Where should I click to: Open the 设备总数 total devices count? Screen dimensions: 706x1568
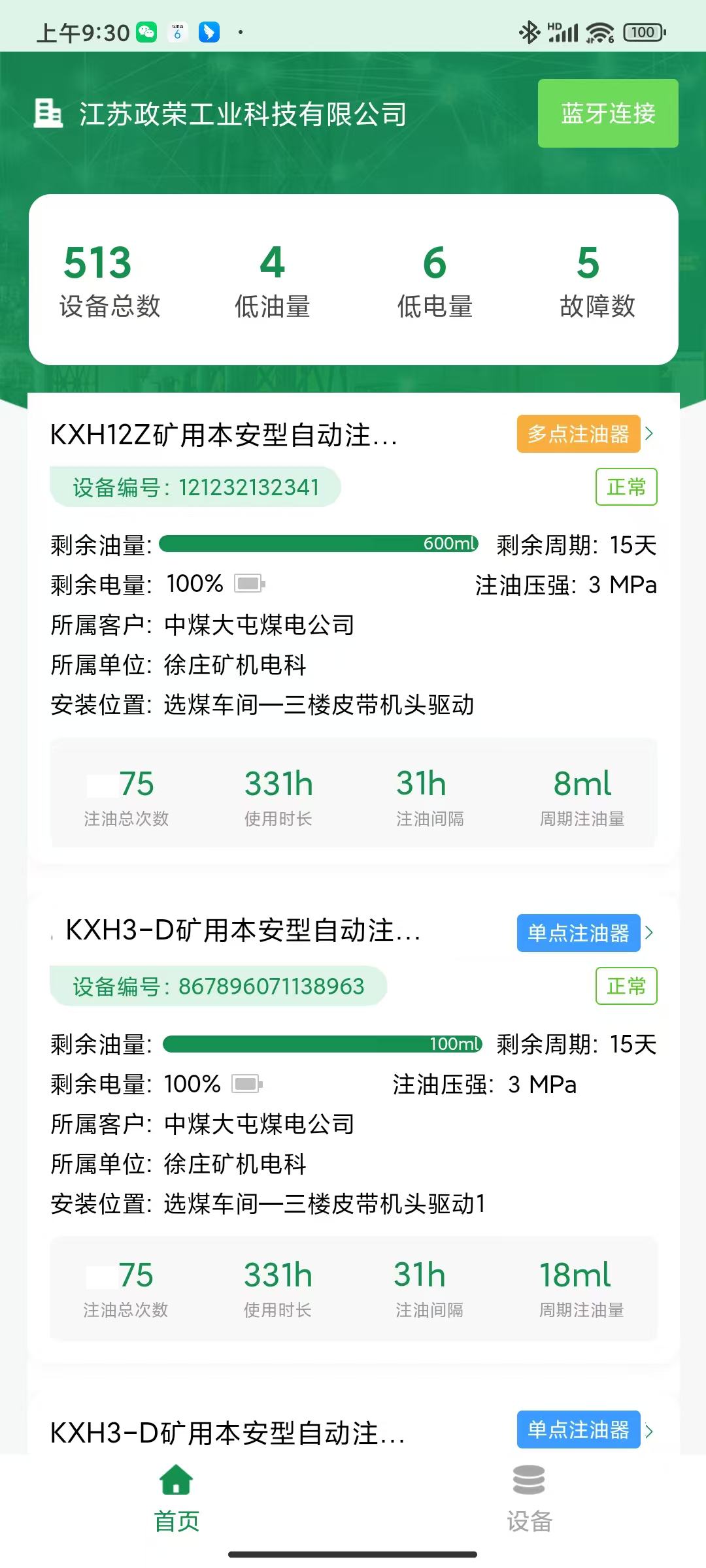(x=110, y=280)
